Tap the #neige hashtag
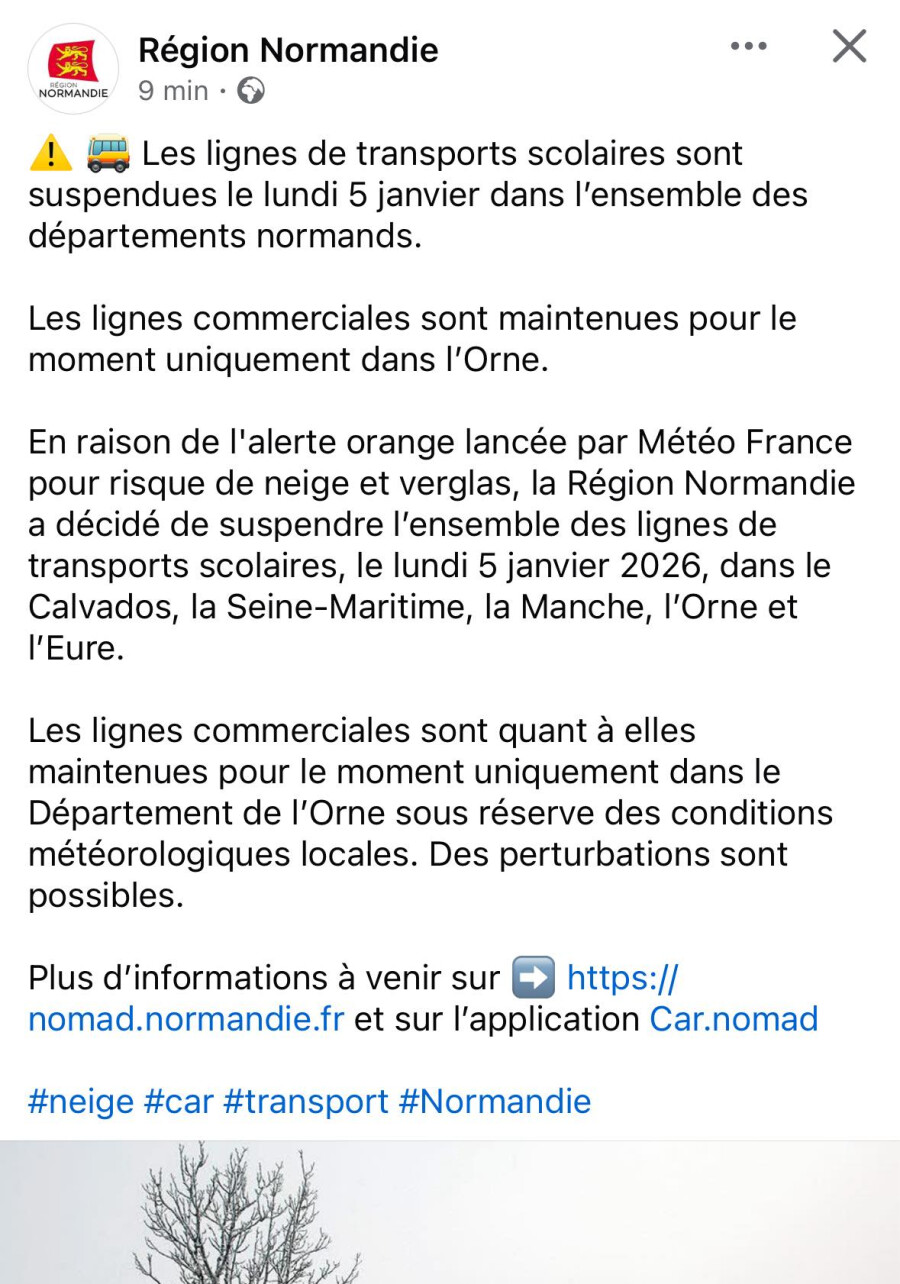The height and width of the screenshot is (1284, 900). point(81,1101)
